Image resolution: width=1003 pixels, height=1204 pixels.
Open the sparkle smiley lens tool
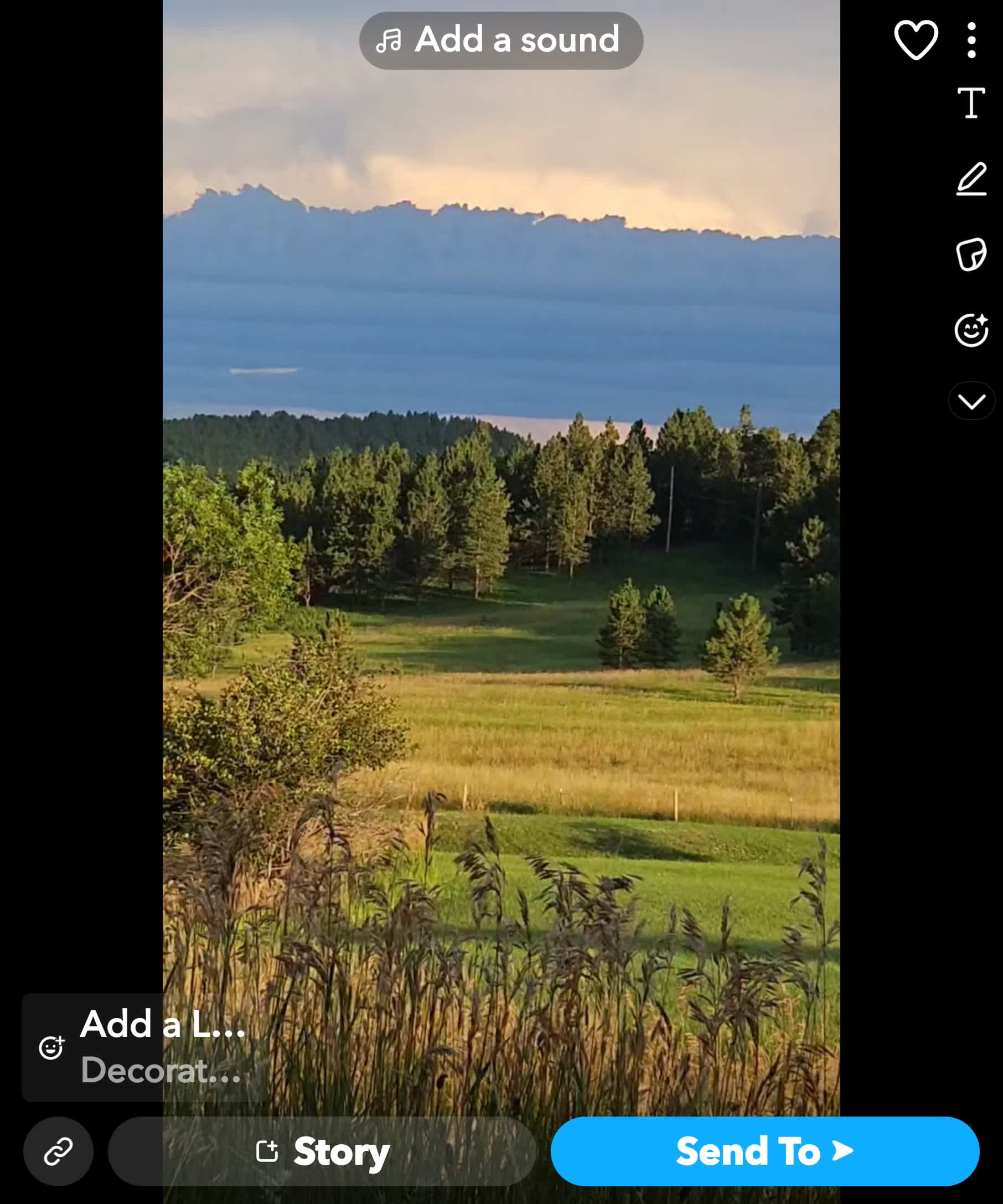coord(971,330)
